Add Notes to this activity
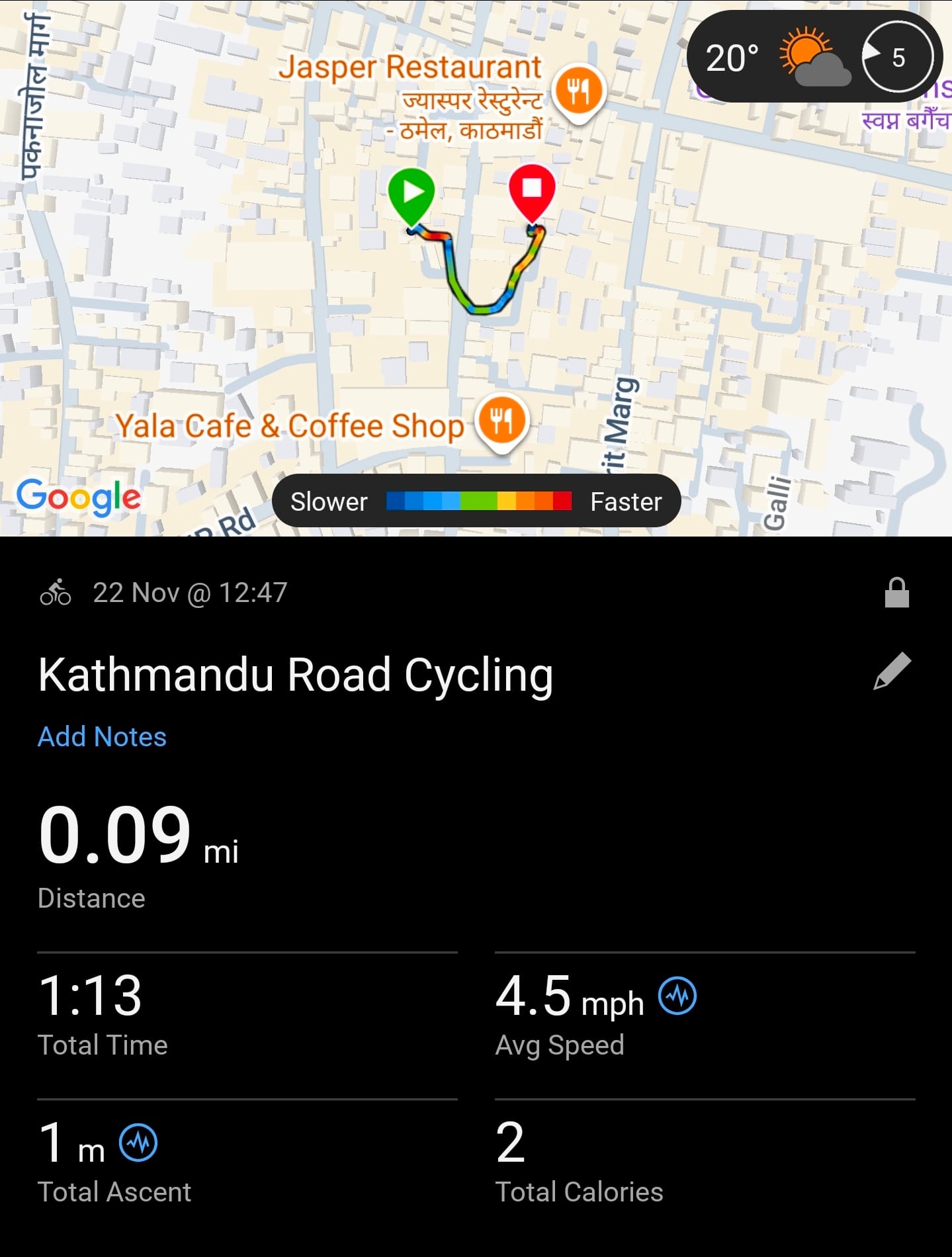The image size is (952, 1257). (102, 736)
